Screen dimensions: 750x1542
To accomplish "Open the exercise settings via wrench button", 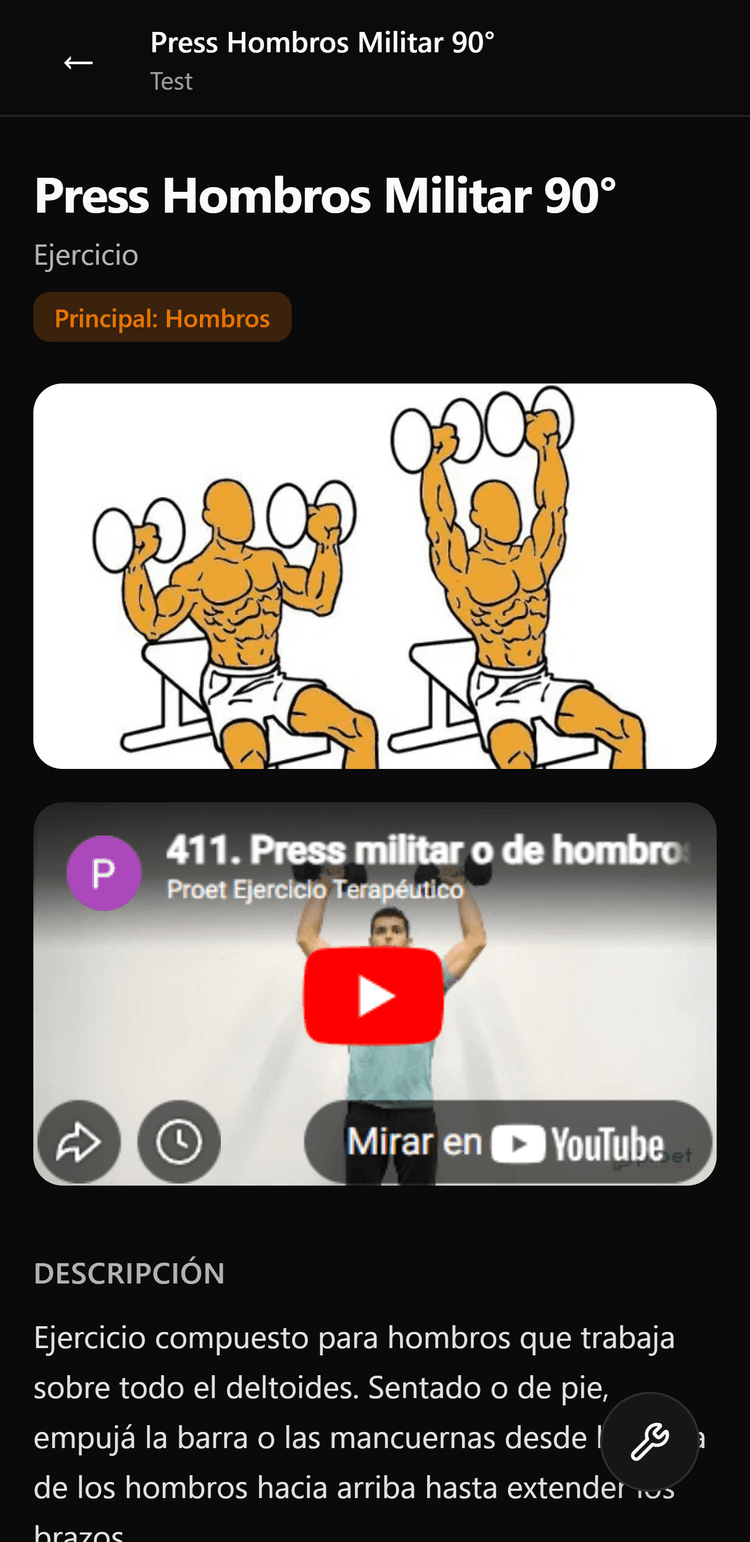I will pos(649,1442).
